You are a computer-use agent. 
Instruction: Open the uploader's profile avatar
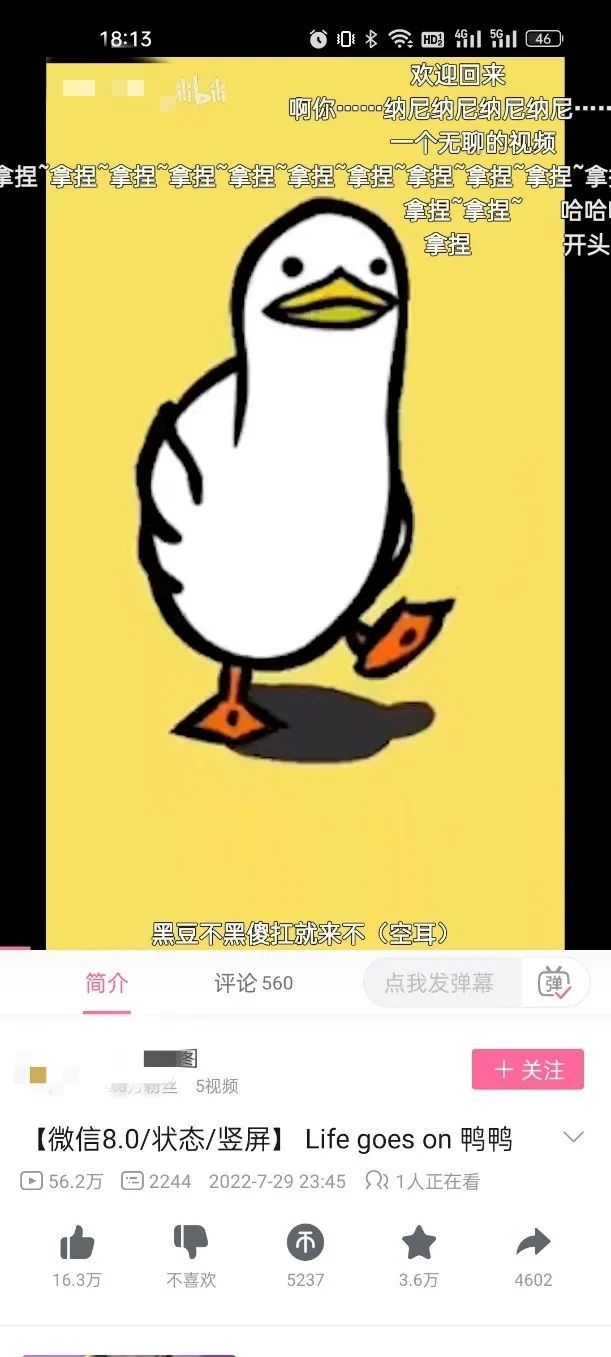coord(38,1074)
